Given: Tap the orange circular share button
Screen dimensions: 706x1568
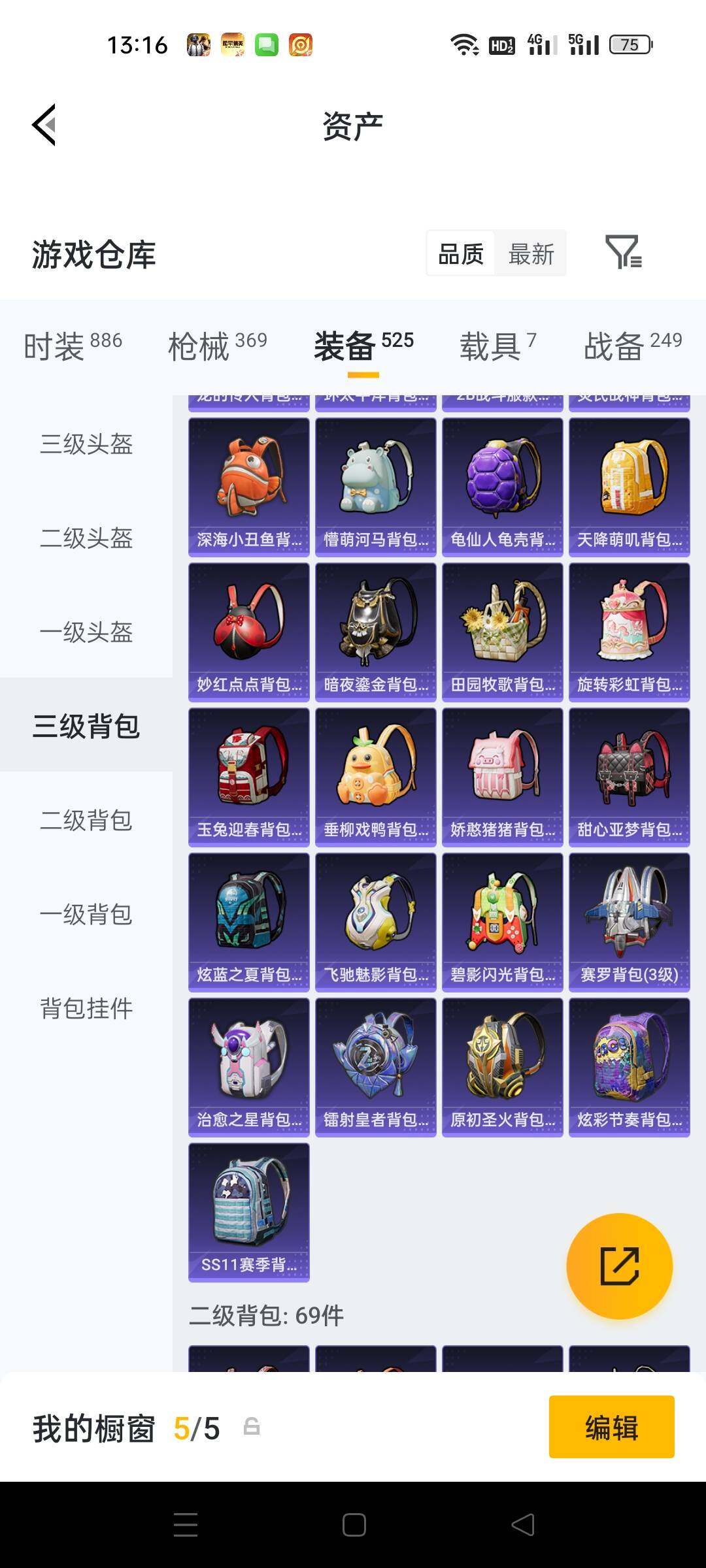Looking at the screenshot, I should click(x=619, y=1266).
